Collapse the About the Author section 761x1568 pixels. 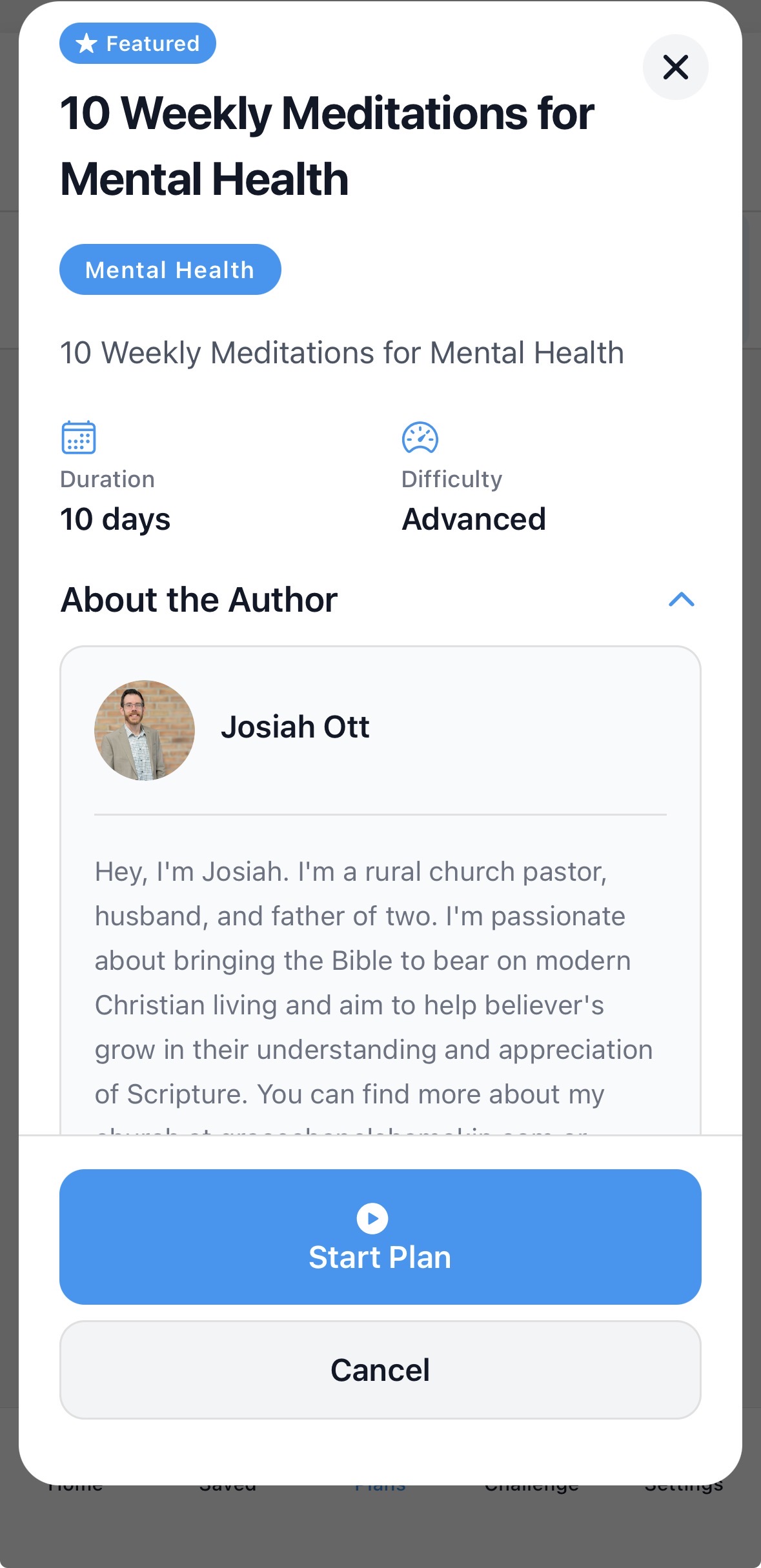coord(681,600)
